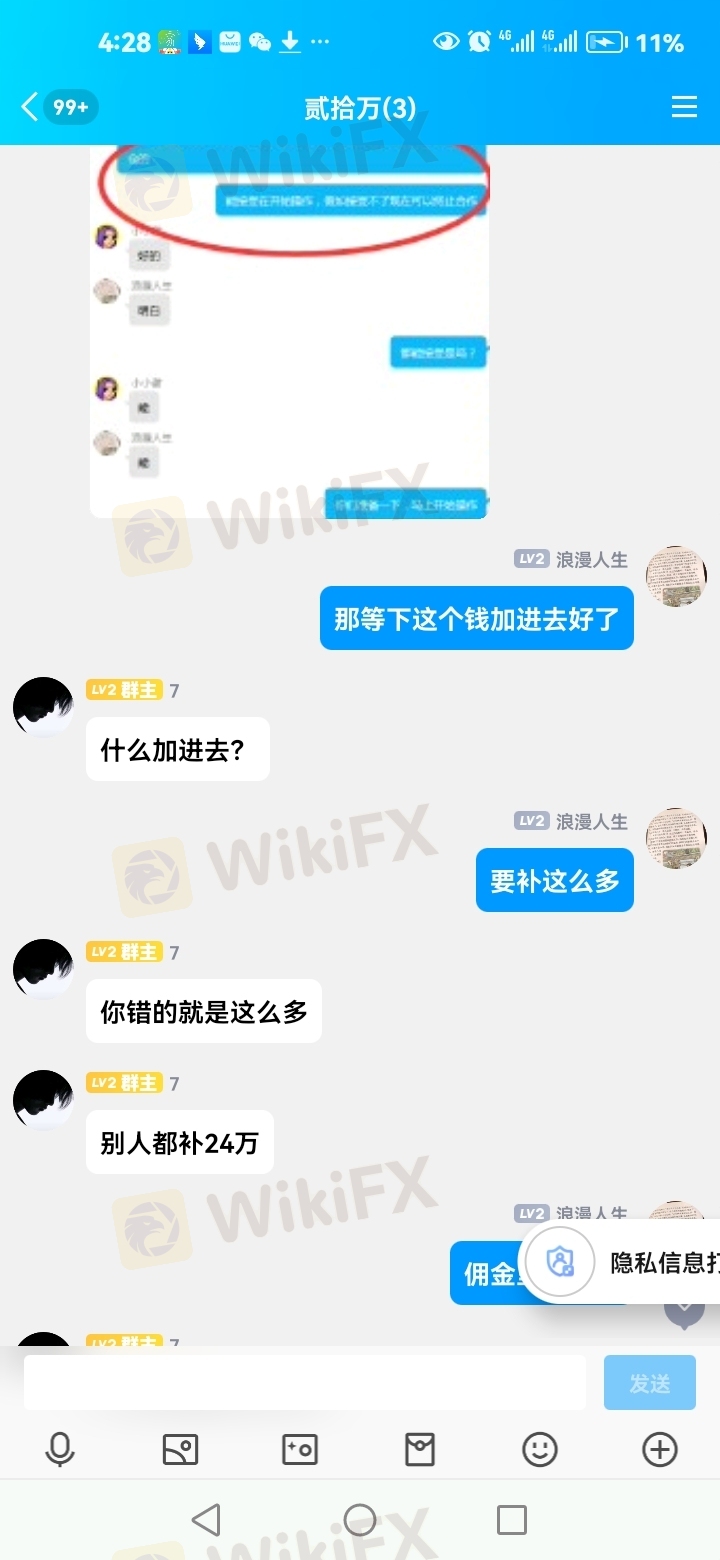Open the camera icon in the toolbar
This screenshot has height=1560, width=720.
pos(300,1449)
